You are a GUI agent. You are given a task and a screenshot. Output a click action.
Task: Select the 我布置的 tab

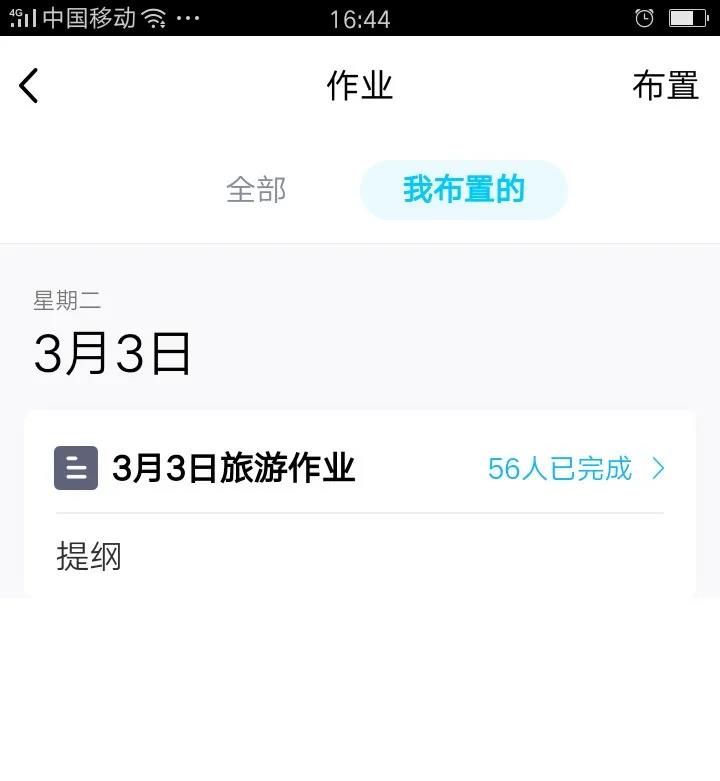tap(463, 190)
